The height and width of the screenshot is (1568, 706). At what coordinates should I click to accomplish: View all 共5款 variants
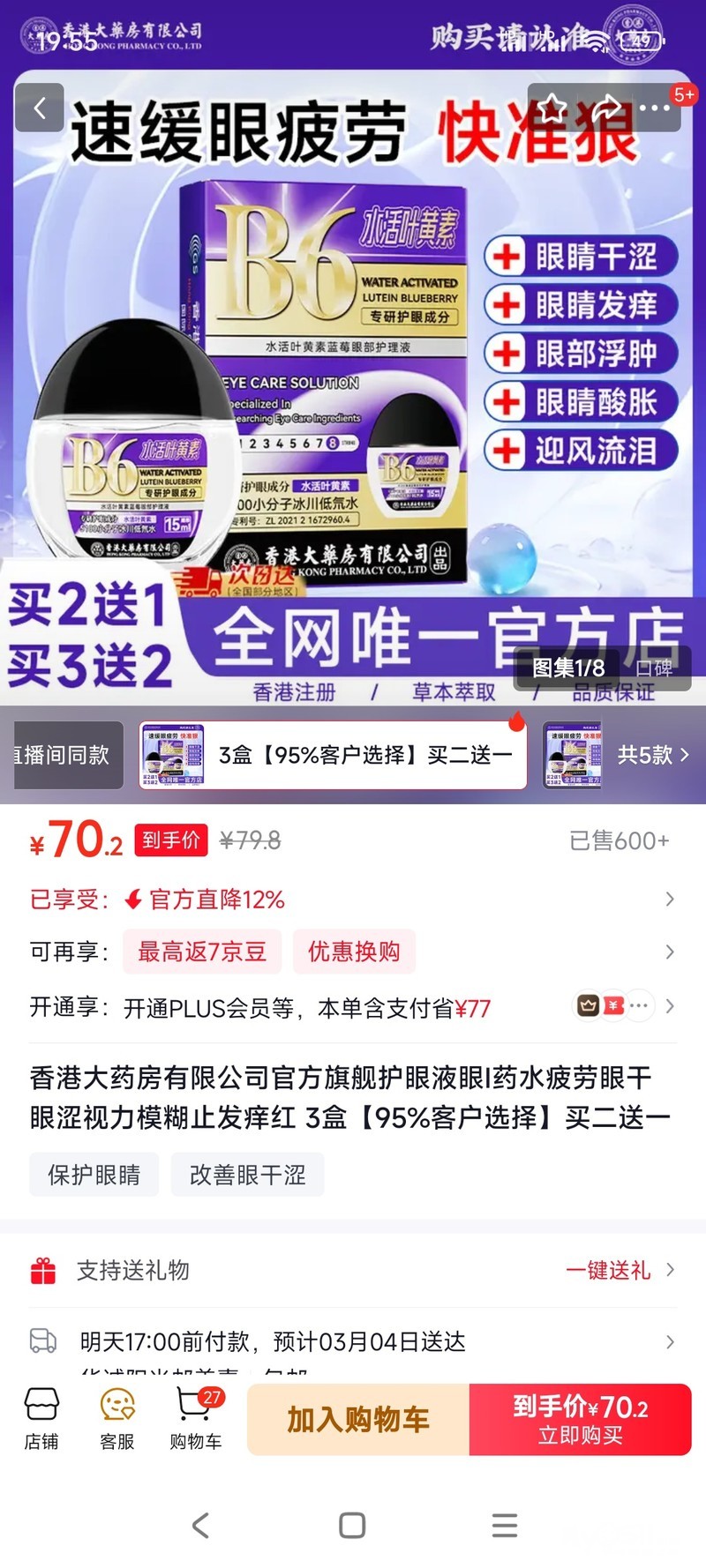point(652,755)
